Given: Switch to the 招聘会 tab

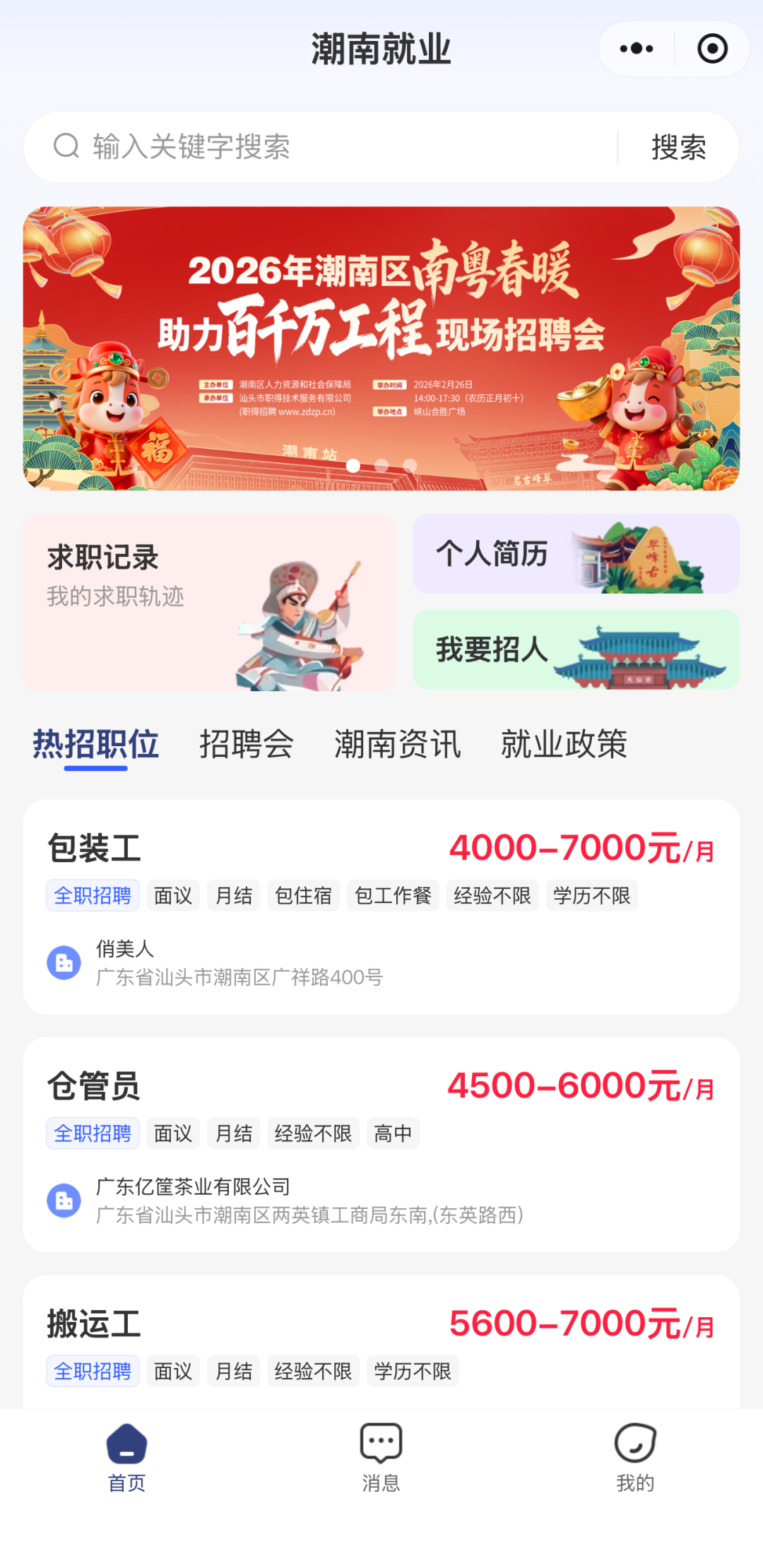Looking at the screenshot, I should point(246,744).
